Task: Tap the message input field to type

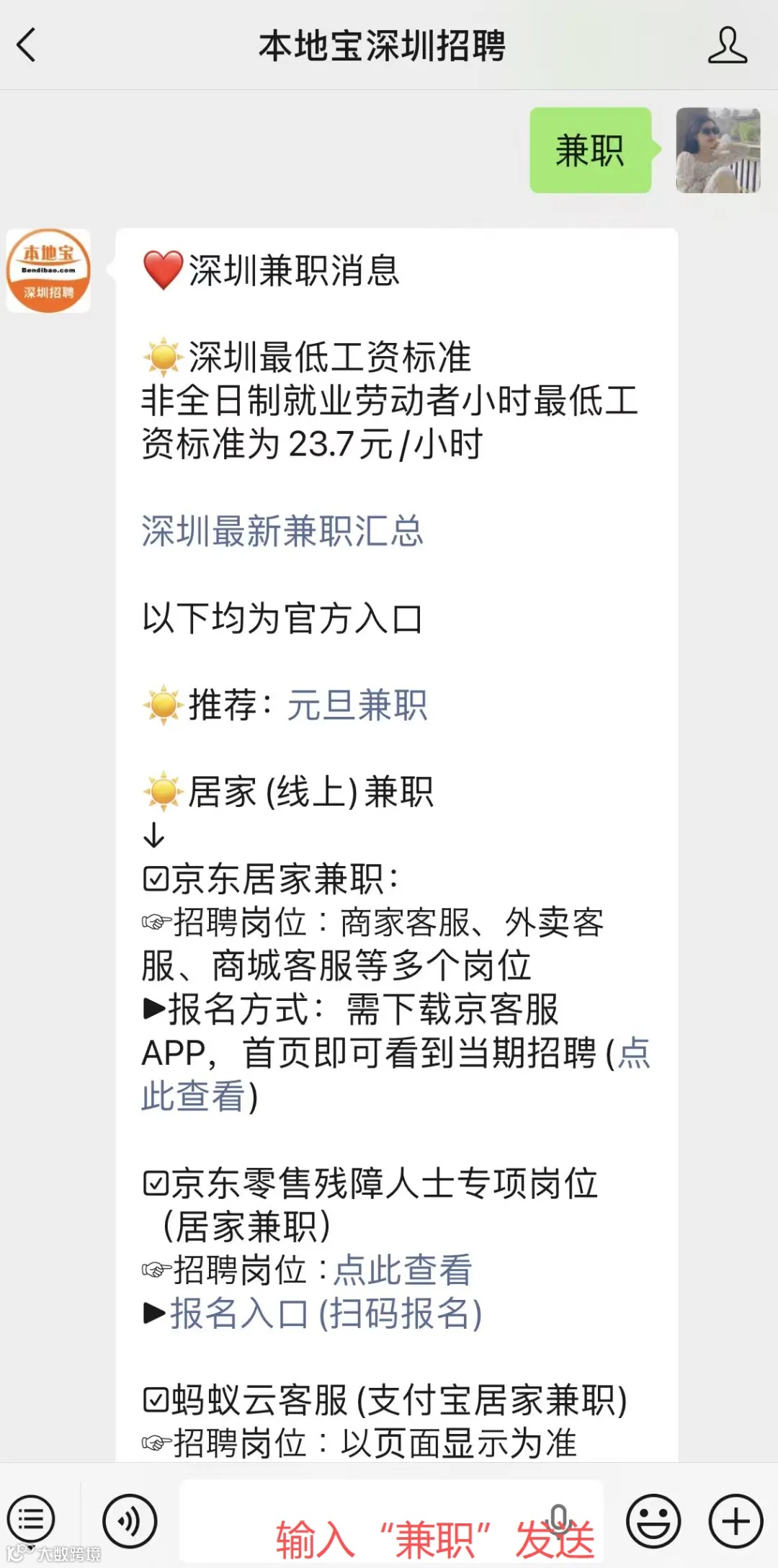Action: [x=389, y=1520]
